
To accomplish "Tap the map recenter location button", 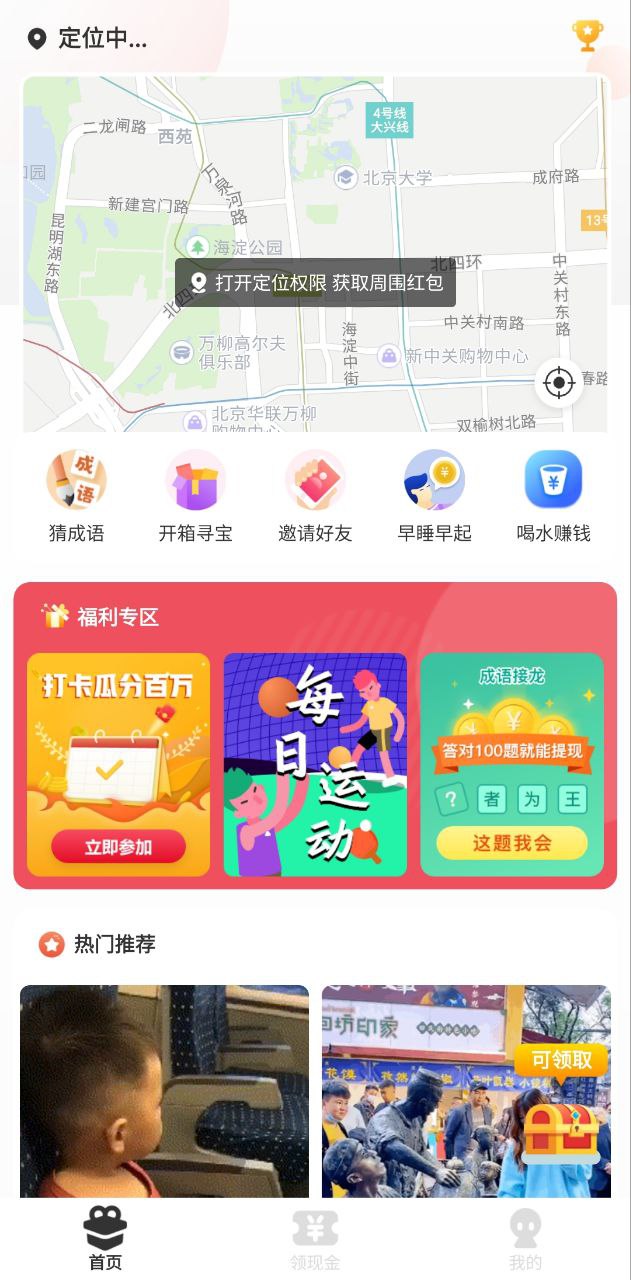I will (559, 383).
